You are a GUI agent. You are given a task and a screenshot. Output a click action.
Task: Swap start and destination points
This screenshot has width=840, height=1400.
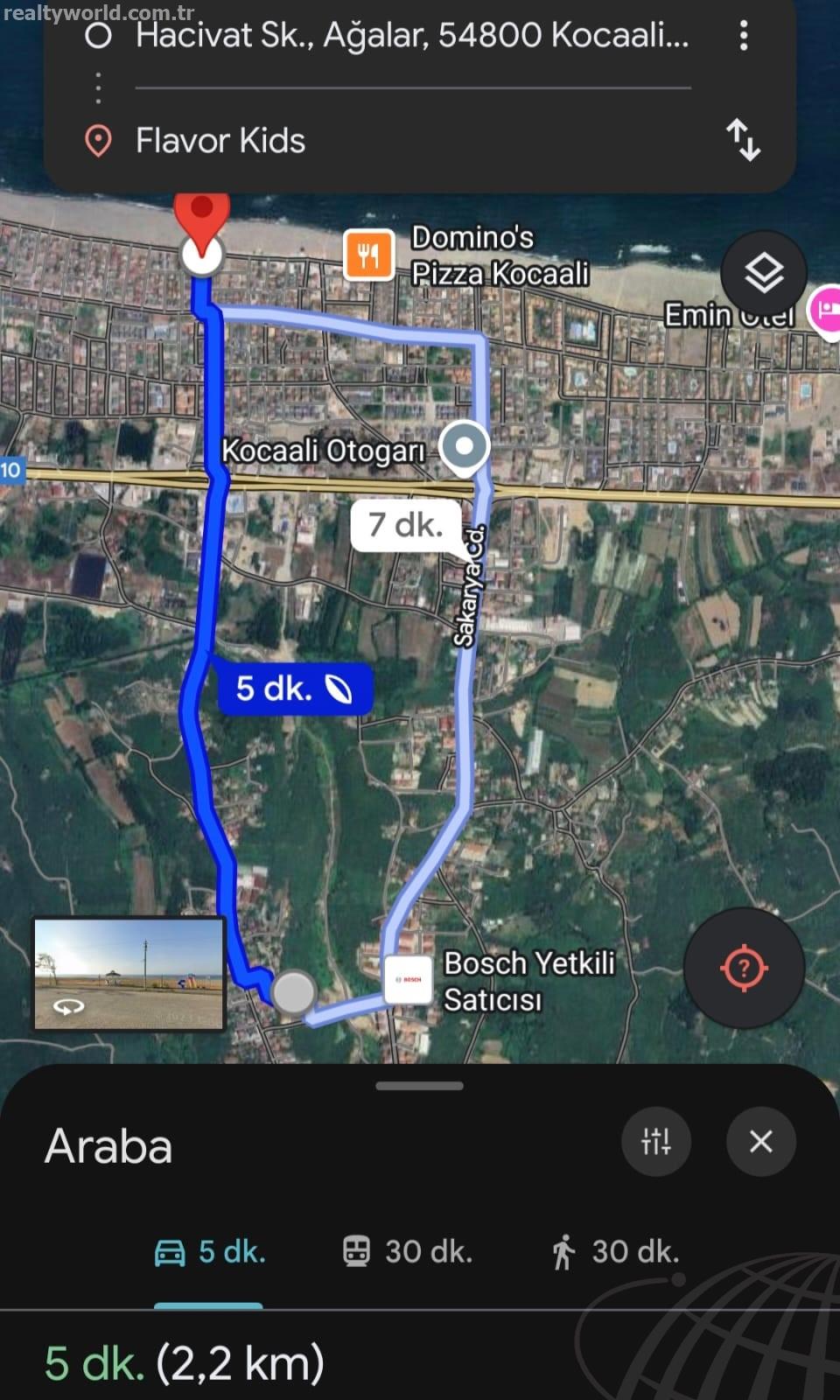pos(743,140)
